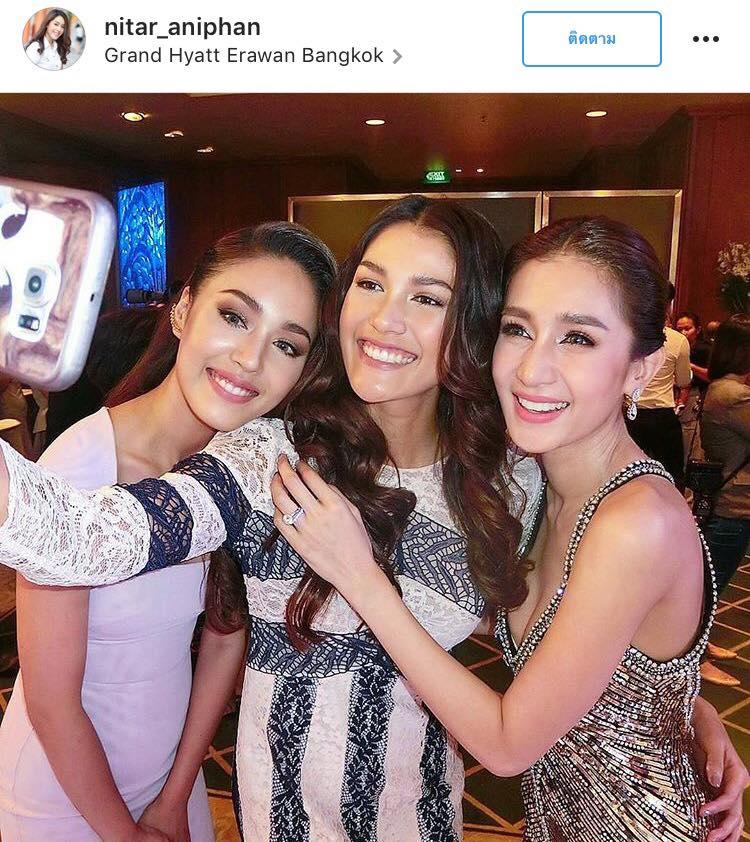Open Grand Hyatt Erawan Bangkok location

click(x=245, y=56)
